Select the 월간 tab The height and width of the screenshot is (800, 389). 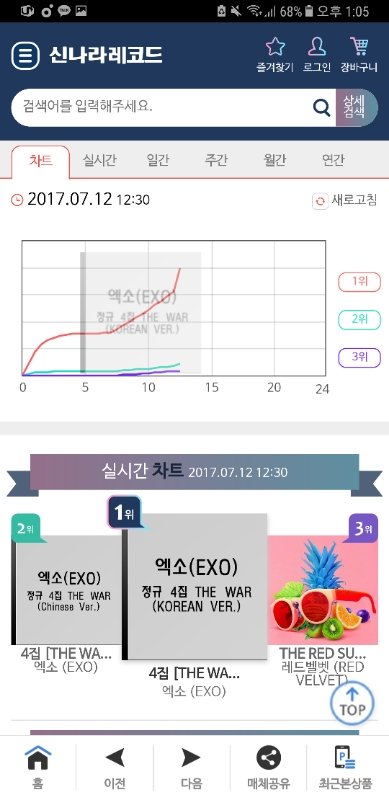[275, 160]
